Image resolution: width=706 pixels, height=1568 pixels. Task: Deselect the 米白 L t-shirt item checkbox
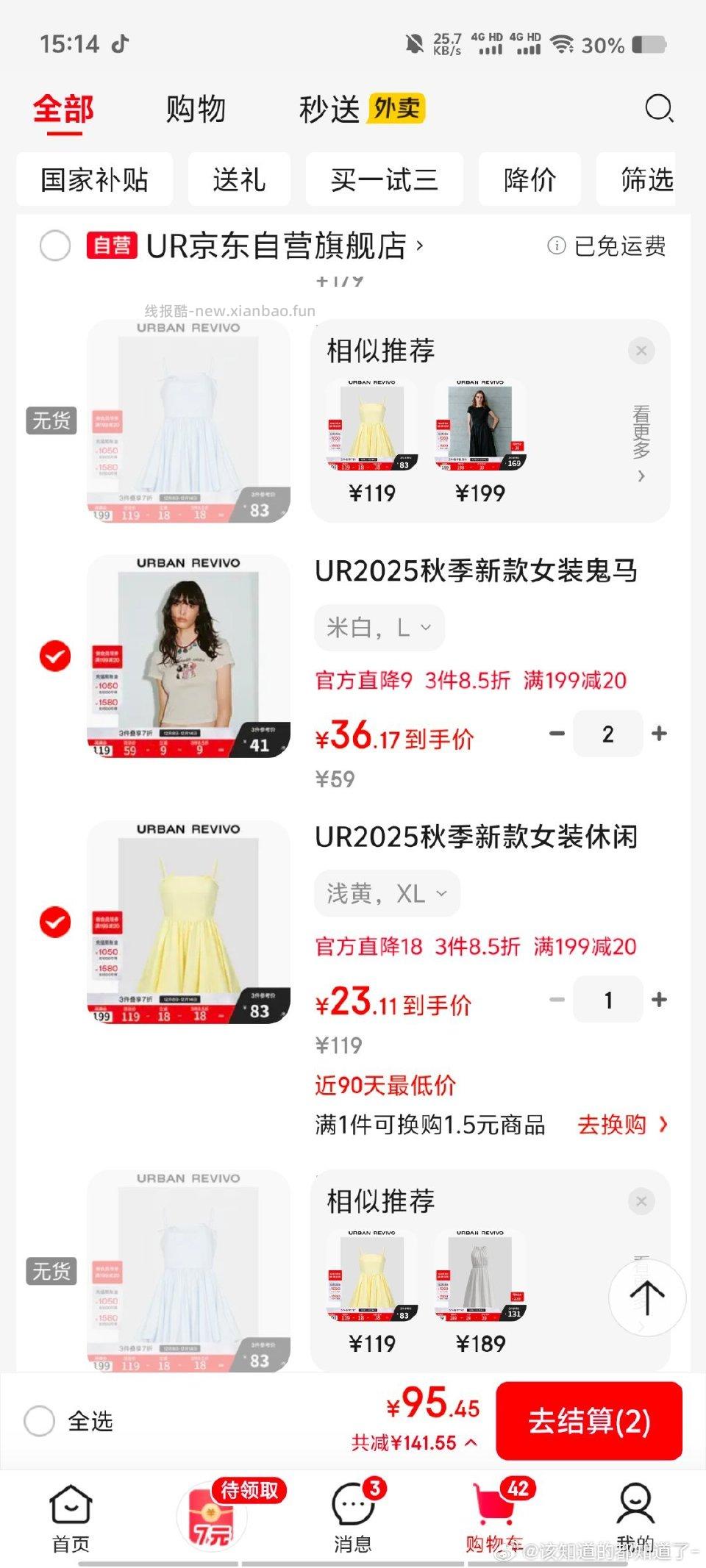click(55, 656)
